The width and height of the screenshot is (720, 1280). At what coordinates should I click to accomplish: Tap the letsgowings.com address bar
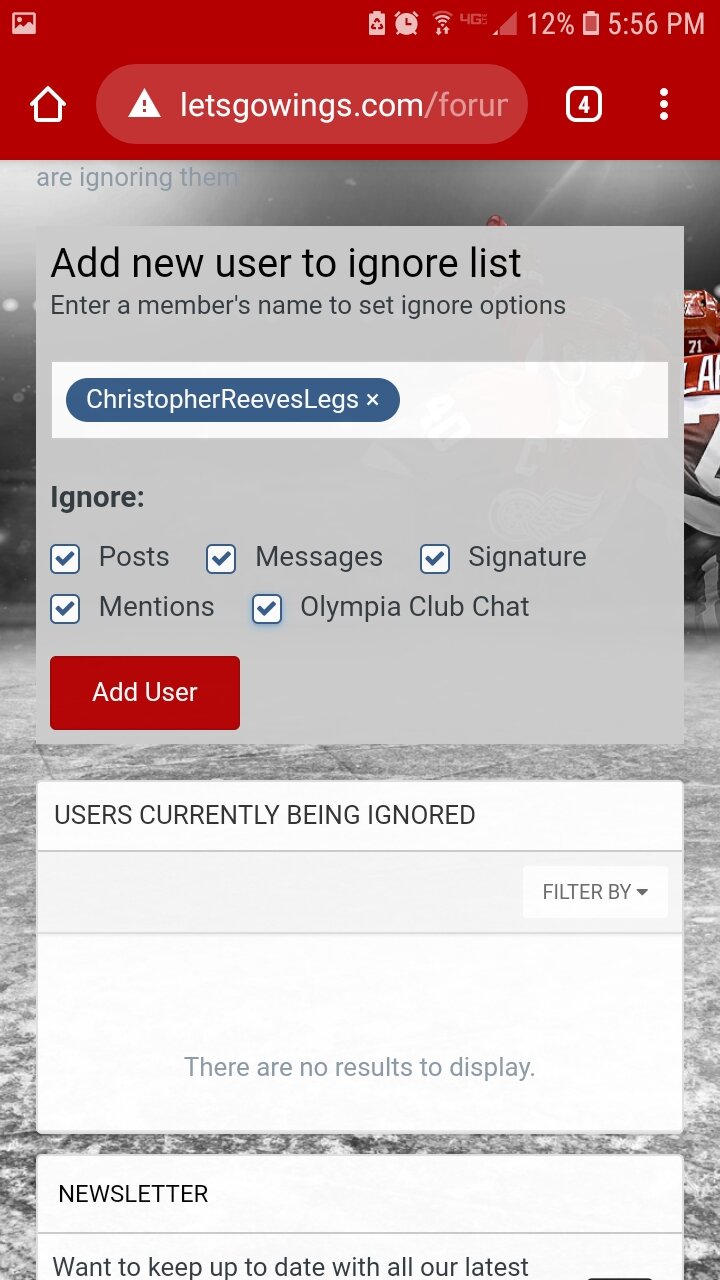click(311, 105)
